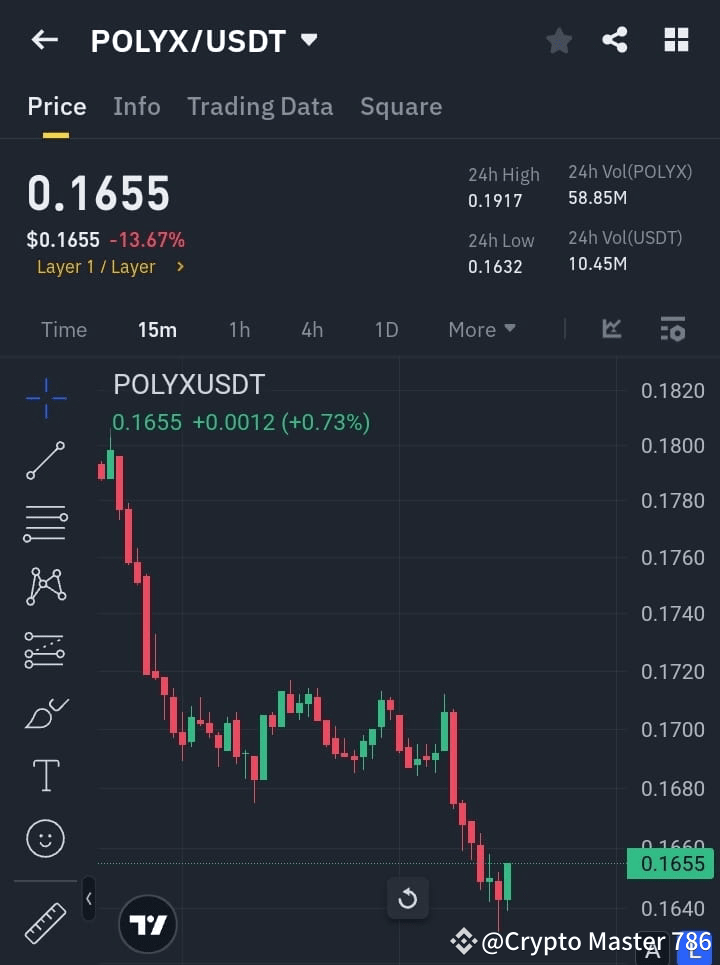Viewport: 720px width, 965px height.
Task: Expand the More timeframes dropdown
Action: (x=481, y=329)
